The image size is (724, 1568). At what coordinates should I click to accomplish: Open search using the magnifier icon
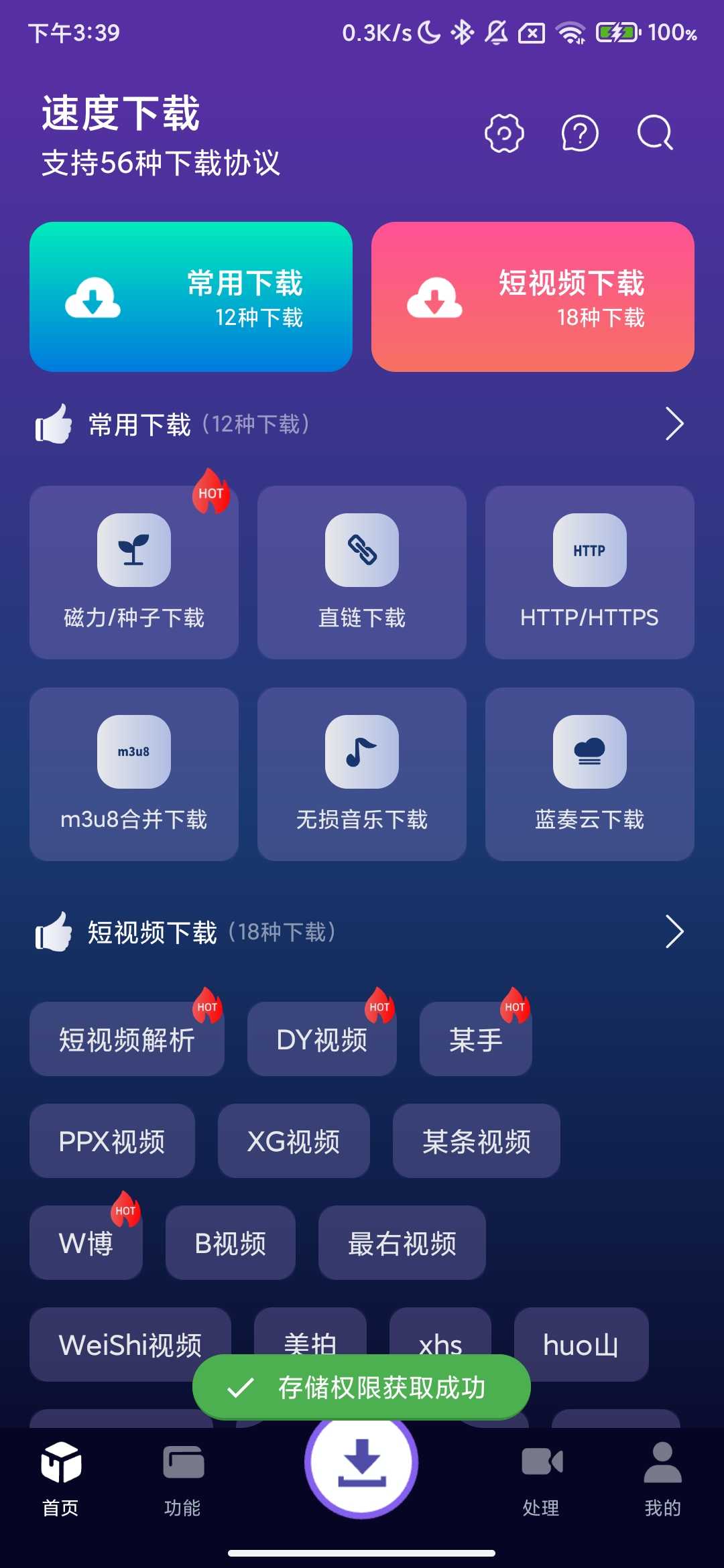coord(655,133)
